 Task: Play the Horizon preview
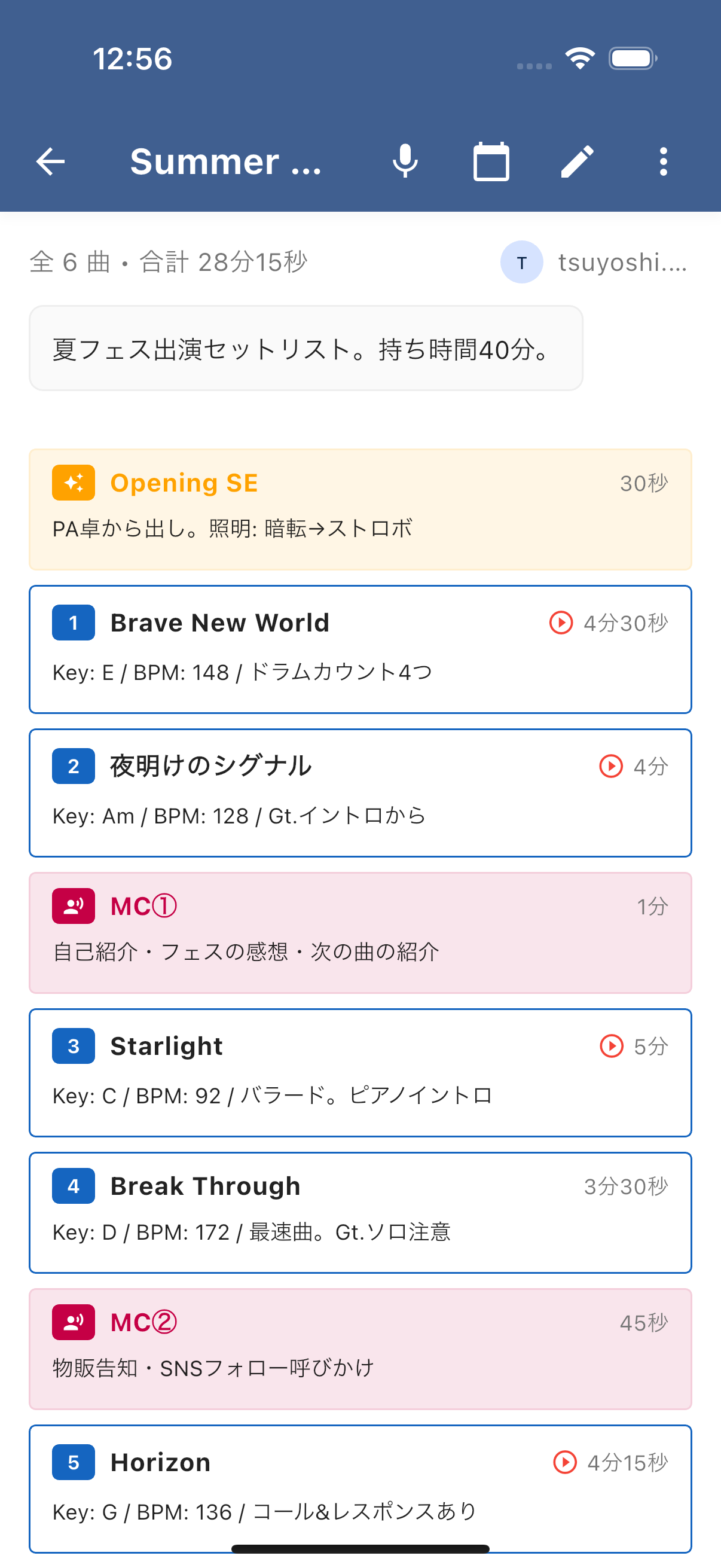pos(564,1462)
